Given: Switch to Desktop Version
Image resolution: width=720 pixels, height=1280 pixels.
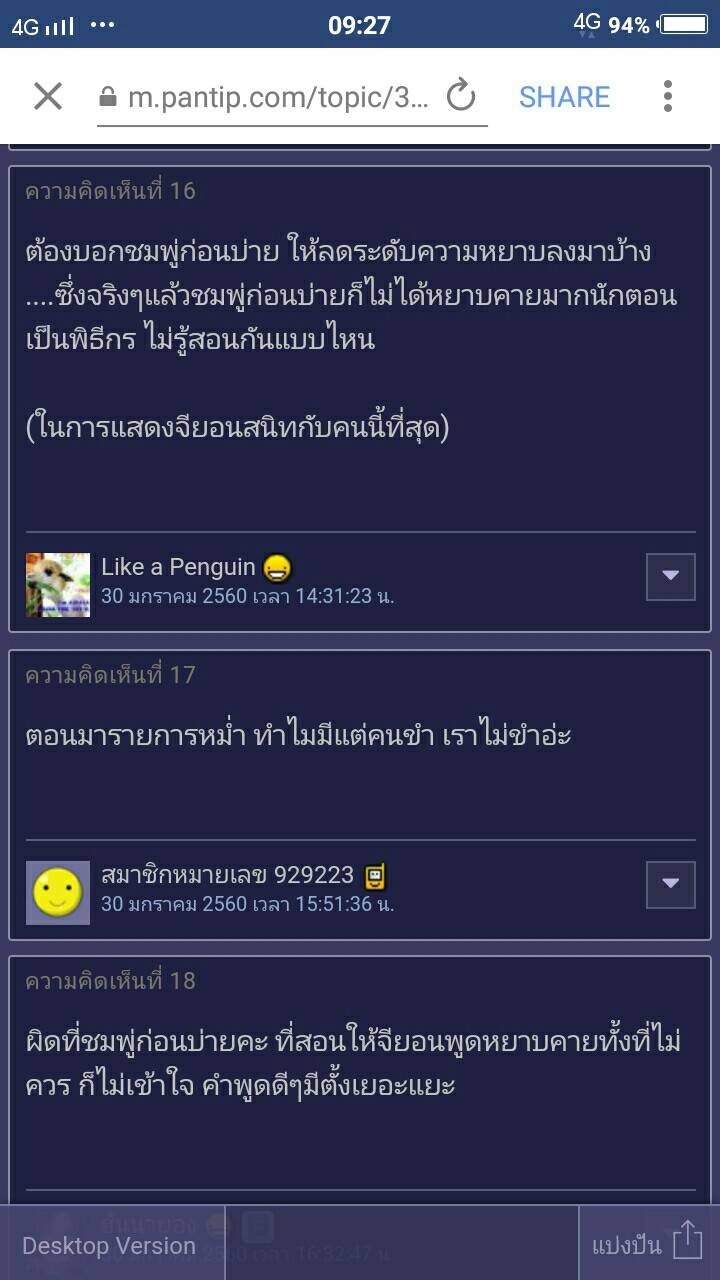Looking at the screenshot, I should pos(109,1246).
